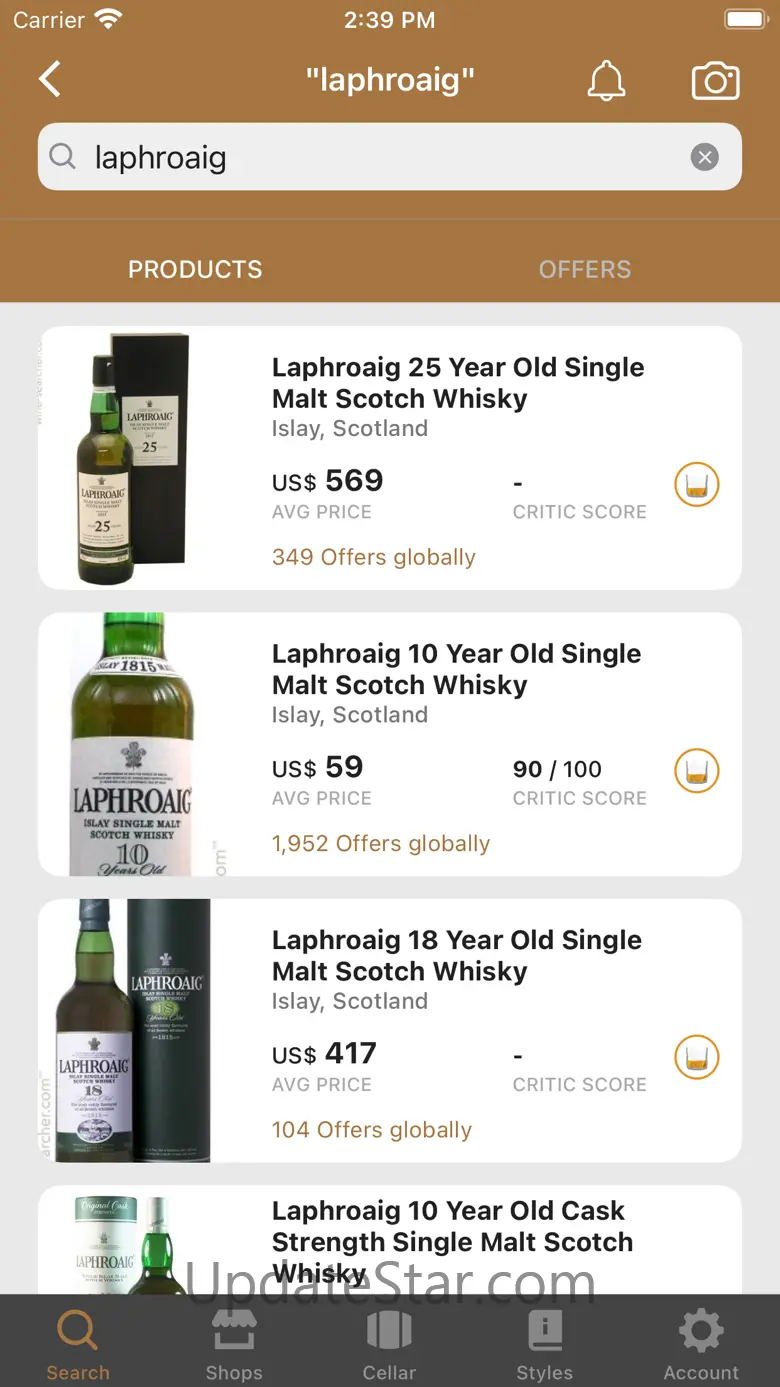This screenshot has width=780, height=1387.
Task: Tap the glass icon on Laphroaig 10 Year Single Malt
Action: pyautogui.click(x=697, y=771)
